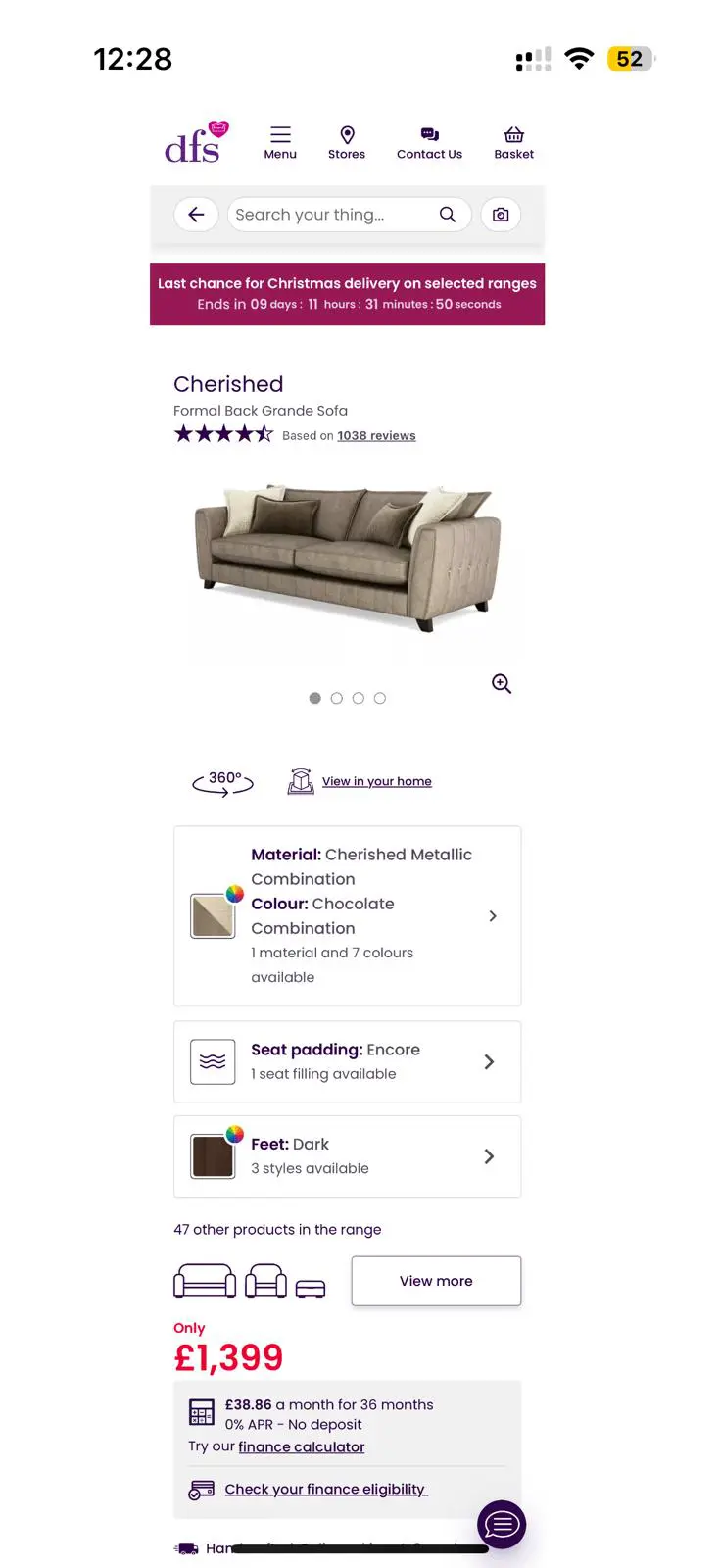Tap the search your thing field
This screenshot has height=1568, width=720.
(x=333, y=215)
